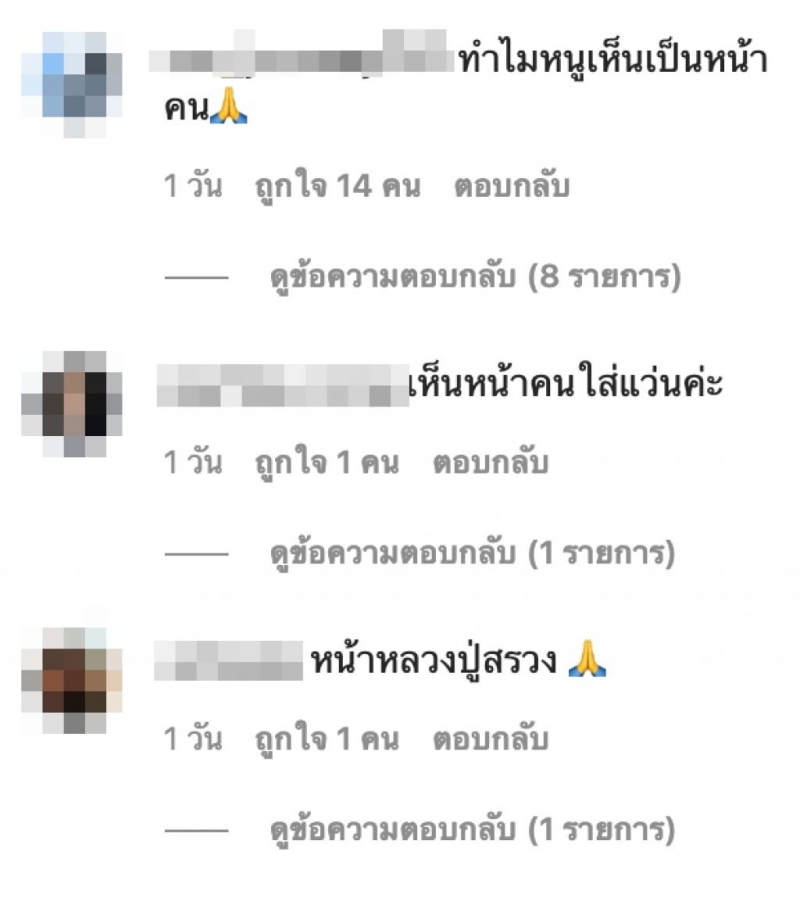Reply to the comment เห็นหน้าคนใส่แว่นค่ะ

click(x=489, y=463)
